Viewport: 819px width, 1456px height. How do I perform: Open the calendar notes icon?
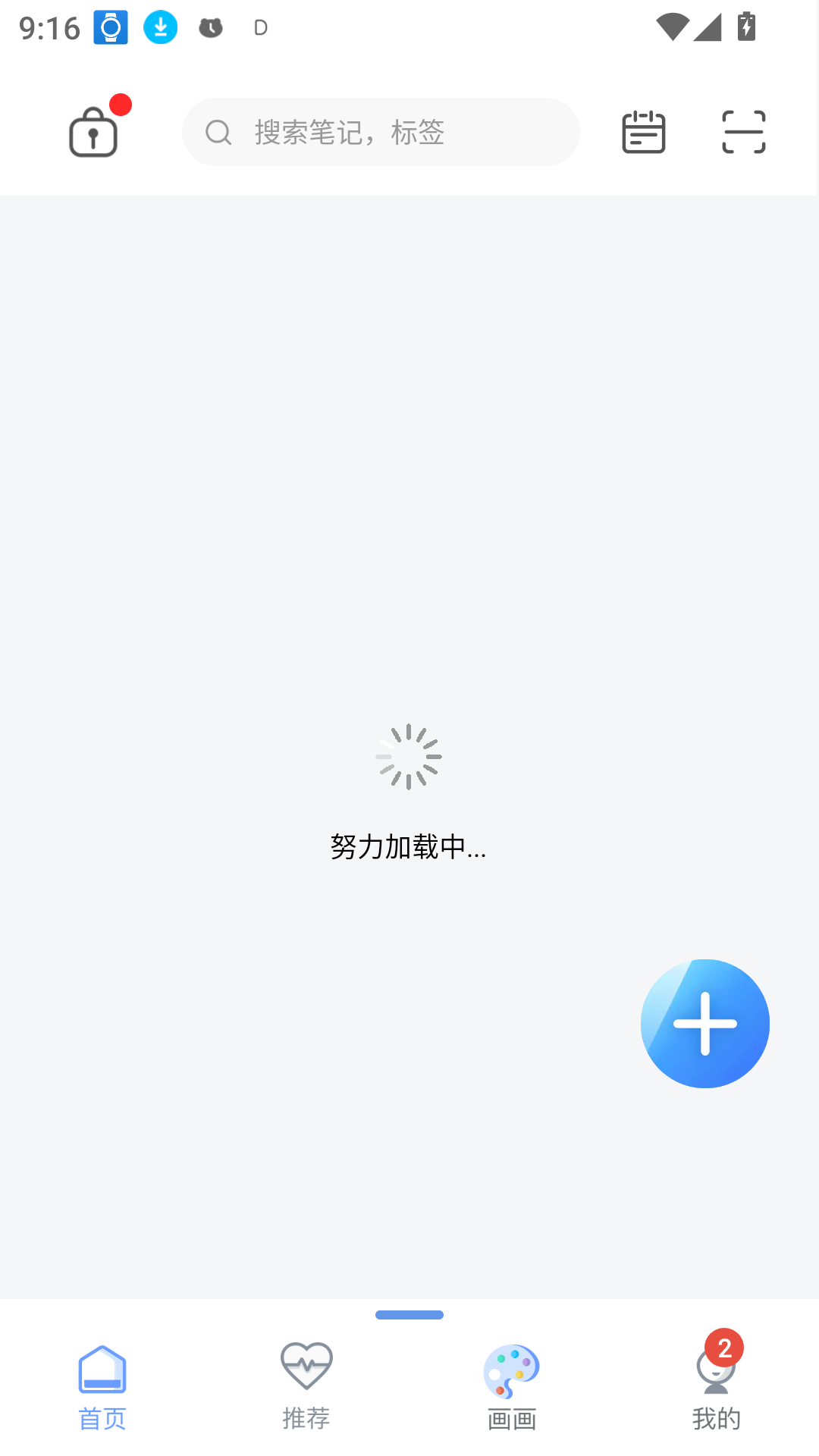click(x=643, y=131)
